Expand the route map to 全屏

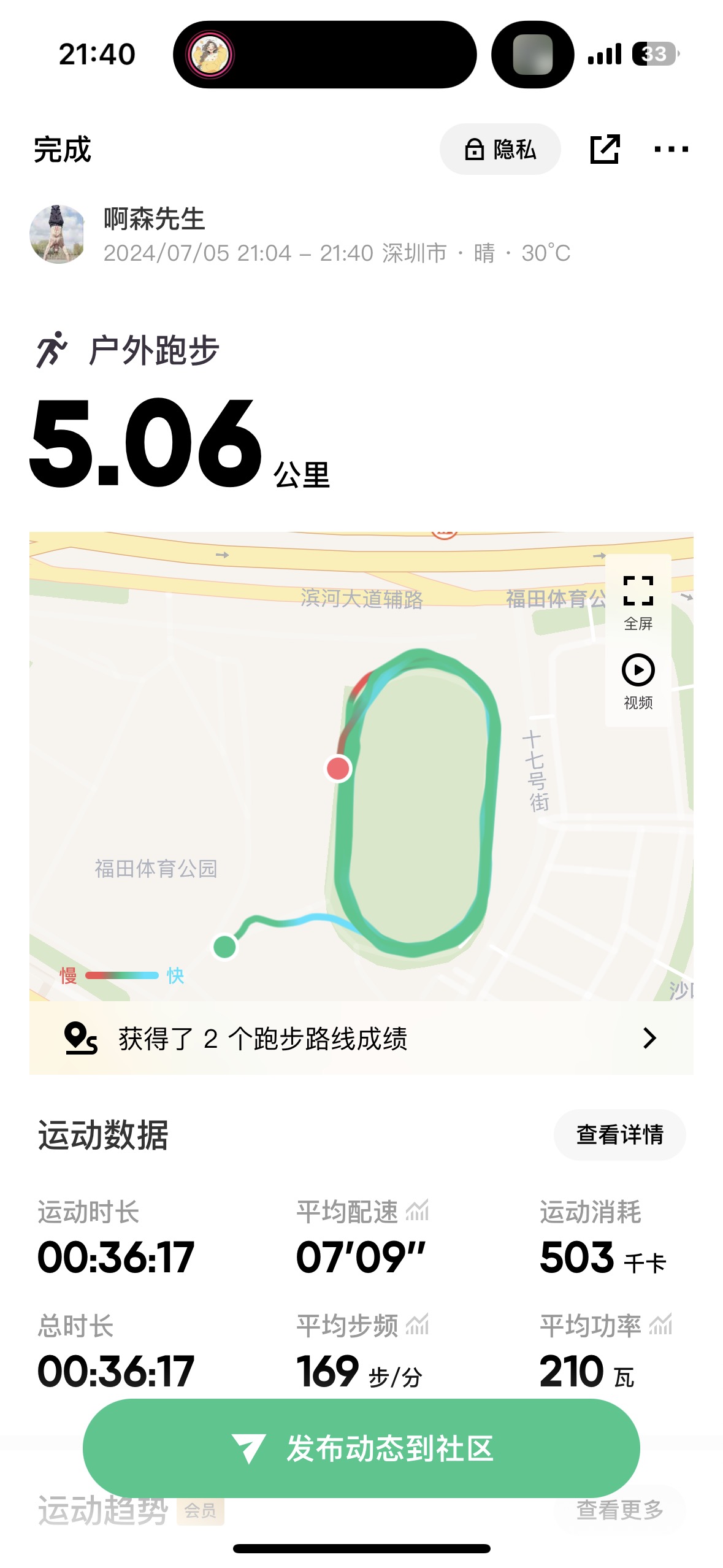tap(638, 602)
